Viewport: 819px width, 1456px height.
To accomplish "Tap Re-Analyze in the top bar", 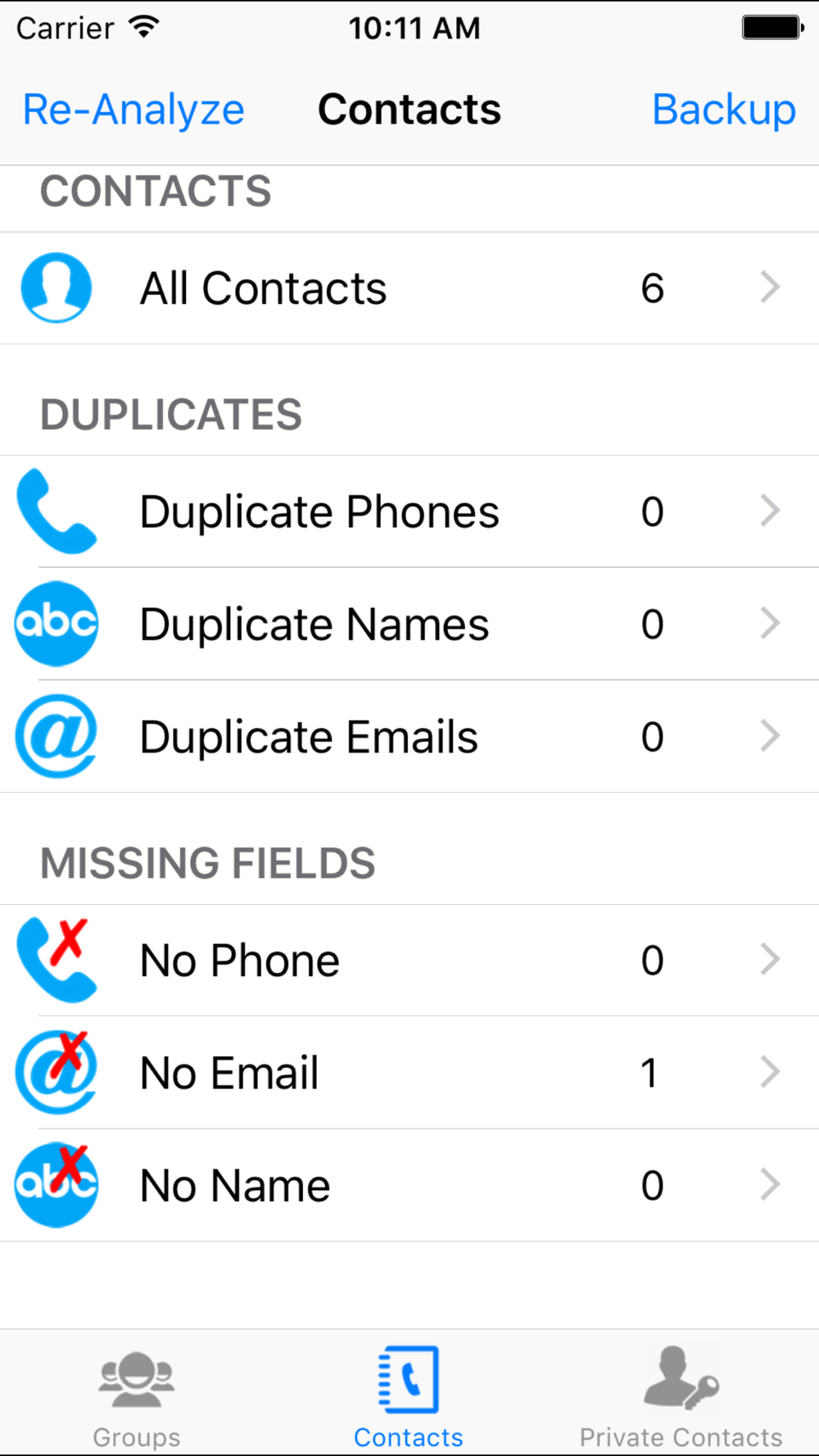I will (x=133, y=110).
